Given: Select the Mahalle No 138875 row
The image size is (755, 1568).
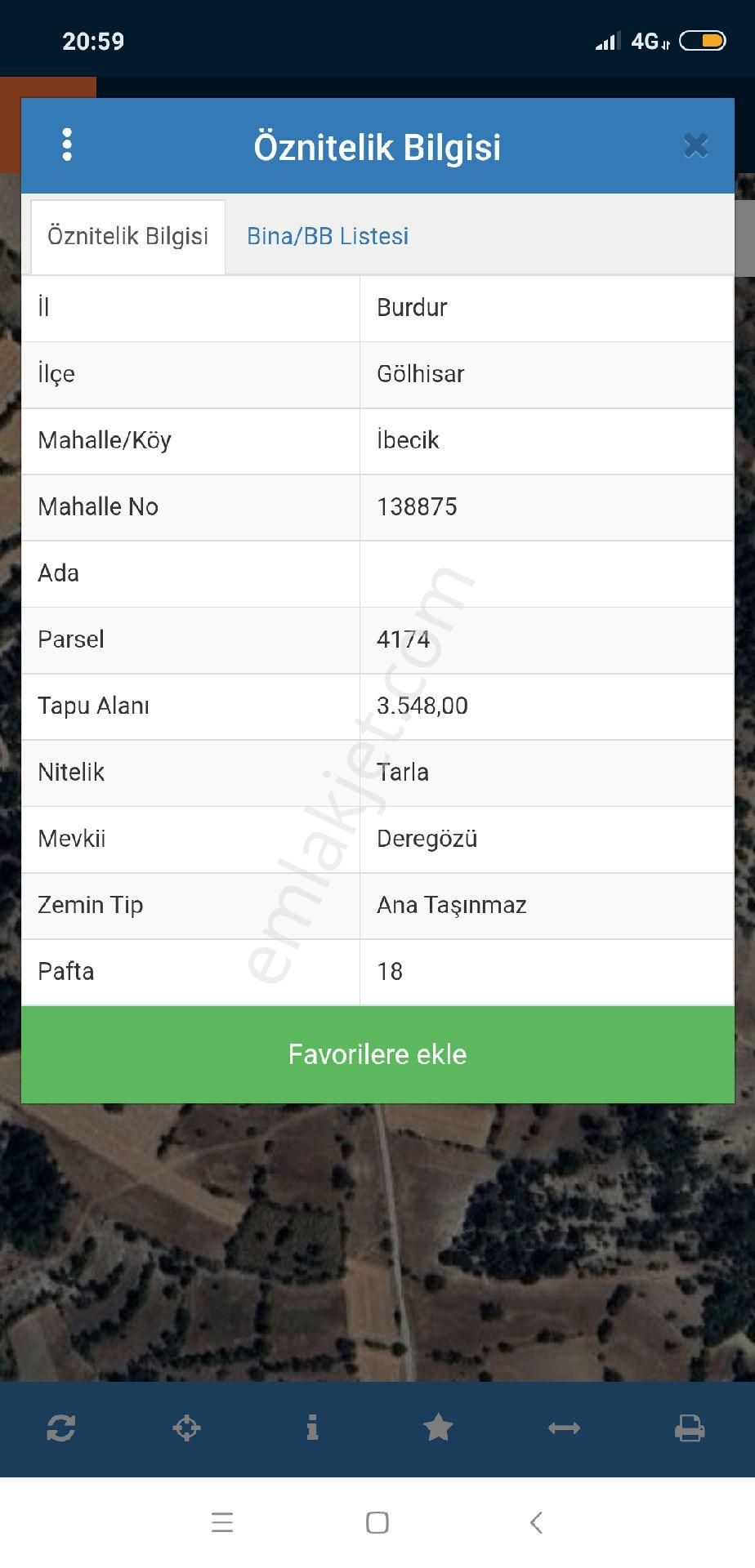Looking at the screenshot, I should pyautogui.click(x=417, y=507).
